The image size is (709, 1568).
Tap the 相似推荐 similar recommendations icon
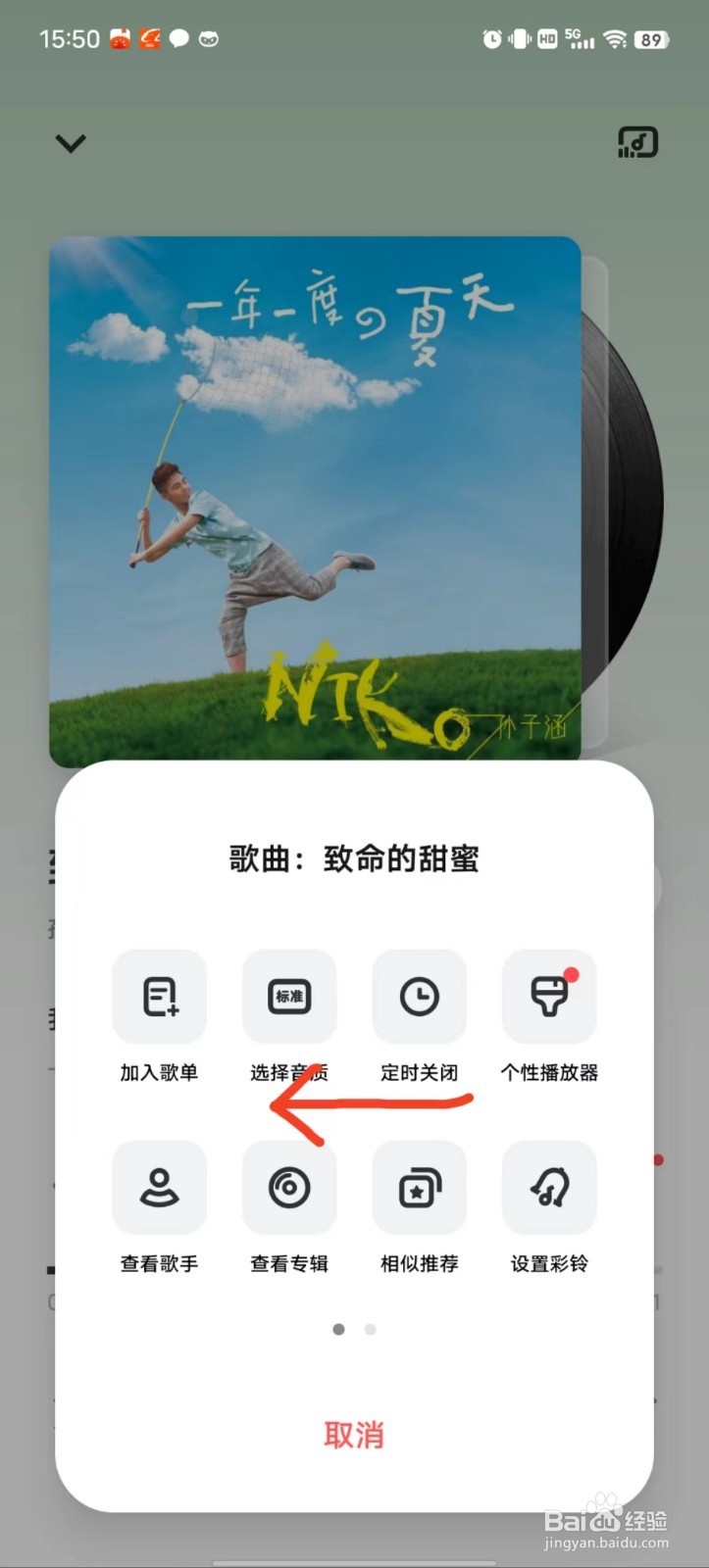tap(419, 1188)
